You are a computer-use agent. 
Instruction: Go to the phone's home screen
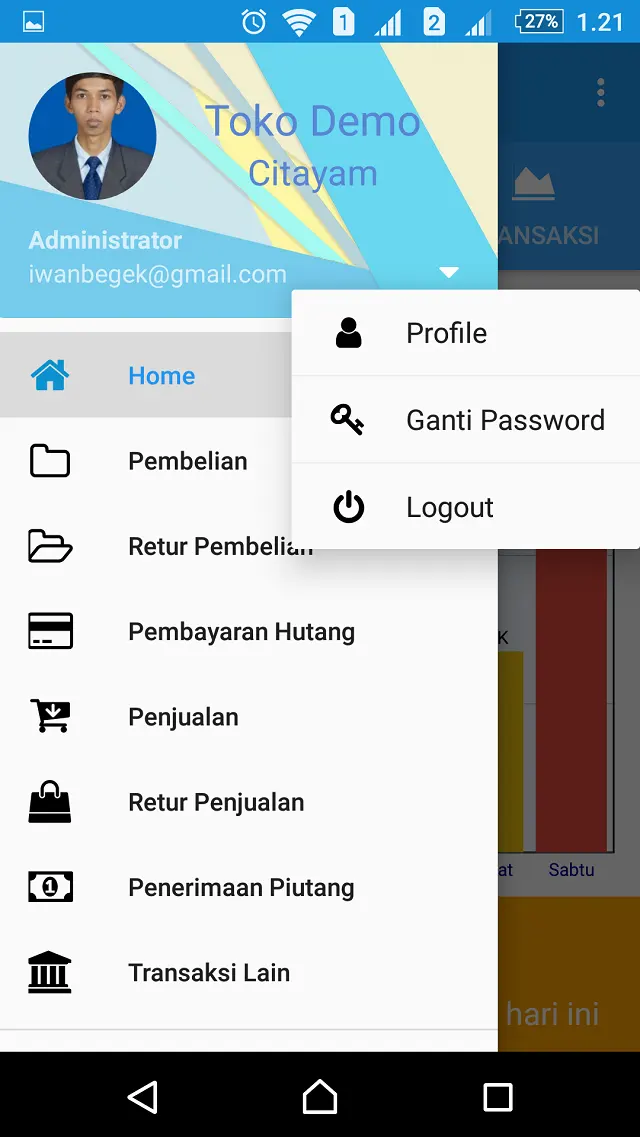[x=320, y=1096]
